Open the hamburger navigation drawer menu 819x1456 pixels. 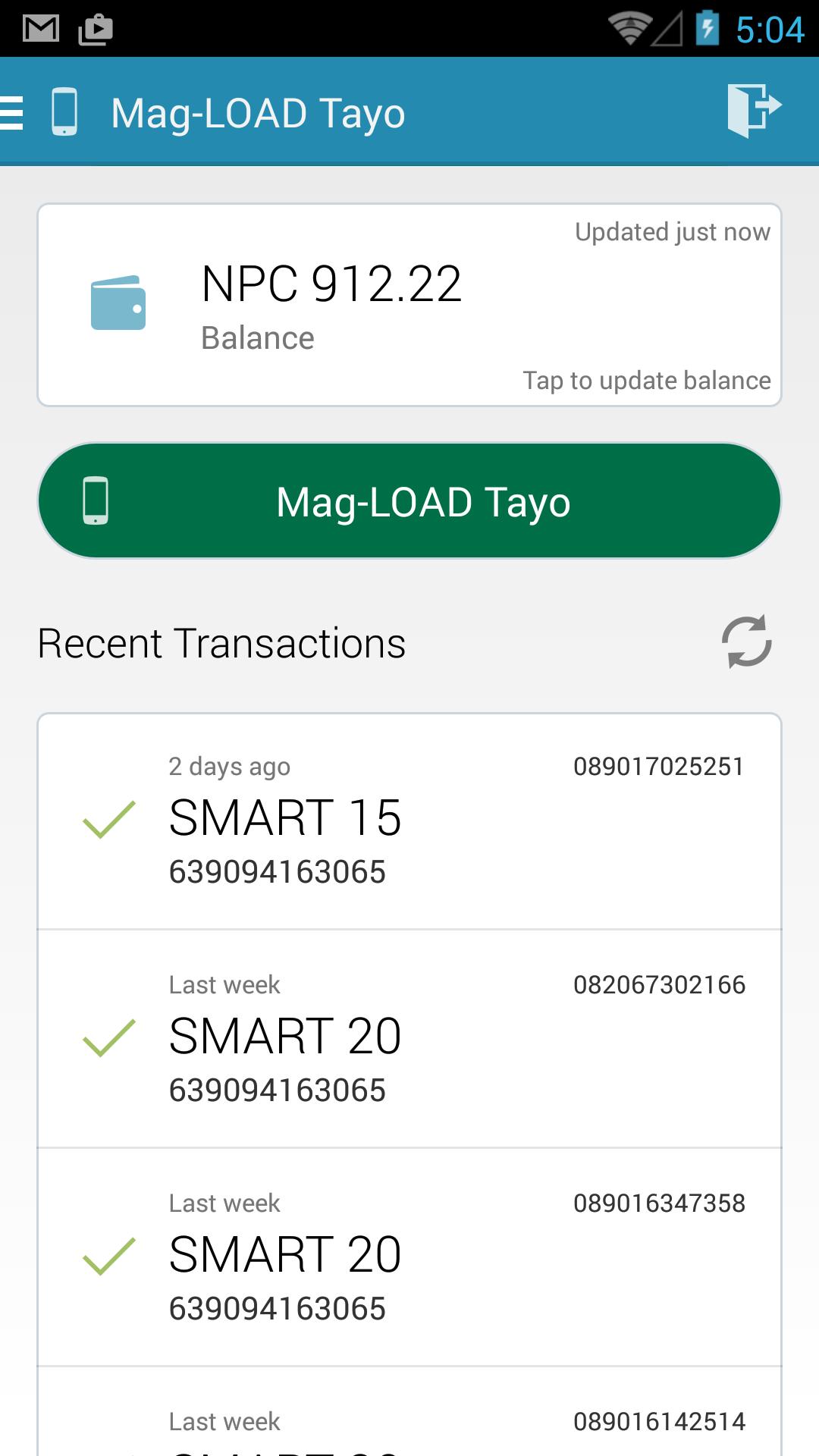[14, 112]
